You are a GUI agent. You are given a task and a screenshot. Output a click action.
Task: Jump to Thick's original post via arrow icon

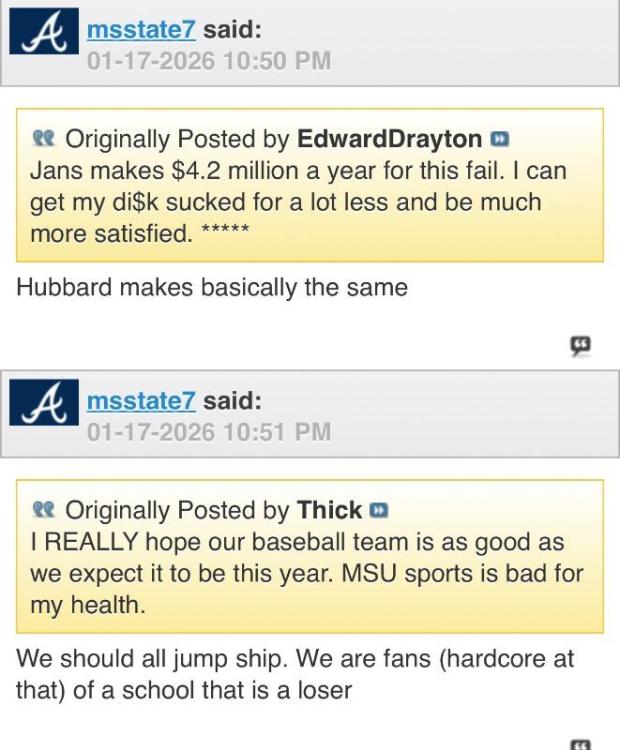click(x=379, y=511)
